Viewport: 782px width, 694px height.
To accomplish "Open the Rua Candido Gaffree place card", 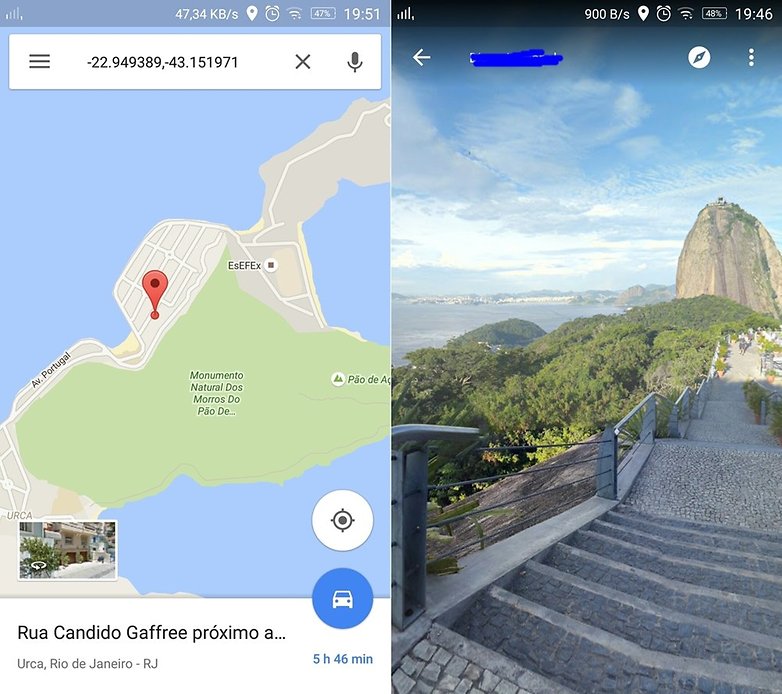I will (152, 633).
